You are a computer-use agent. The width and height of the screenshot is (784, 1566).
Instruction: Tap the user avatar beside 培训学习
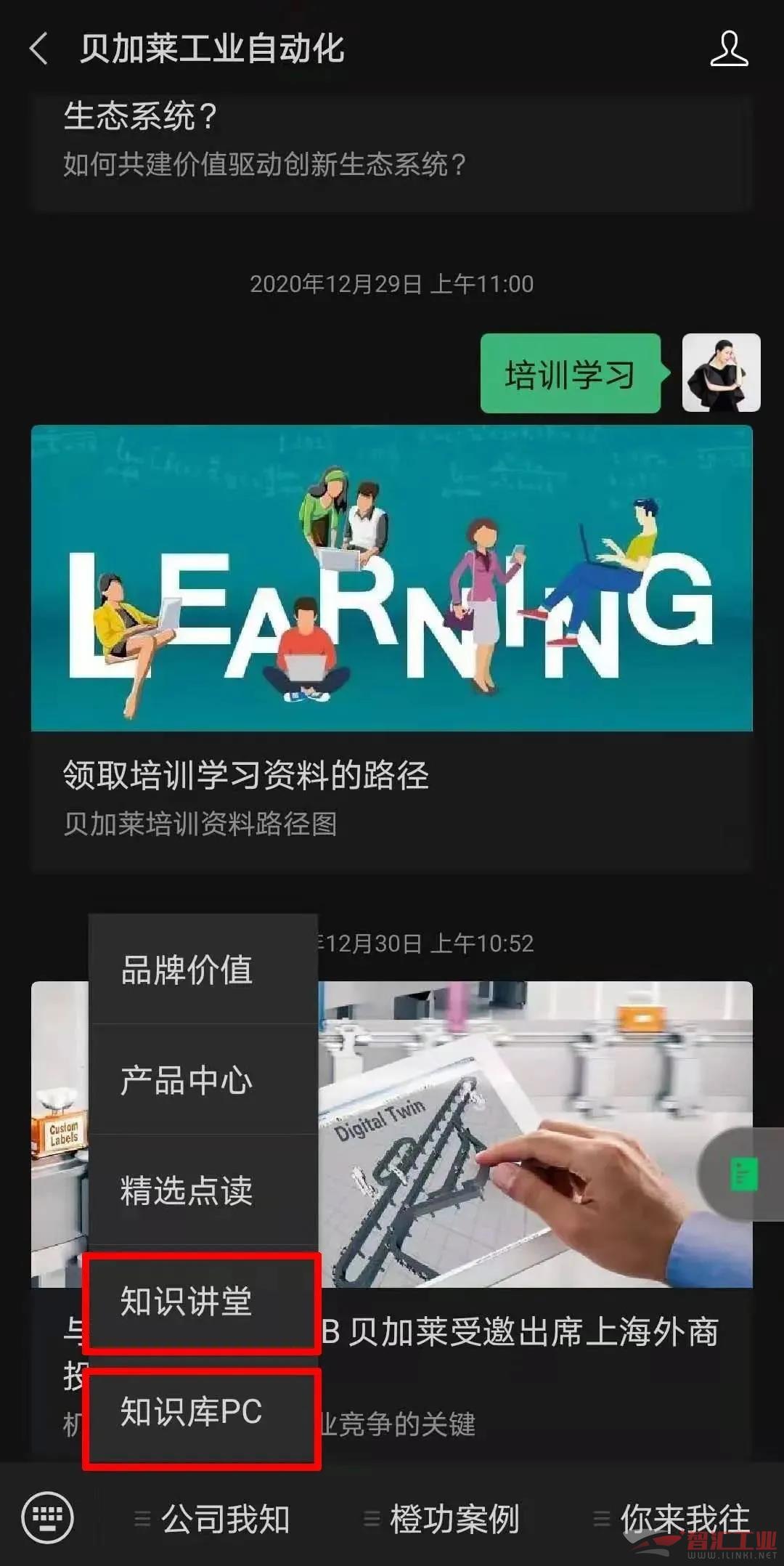[x=721, y=373]
